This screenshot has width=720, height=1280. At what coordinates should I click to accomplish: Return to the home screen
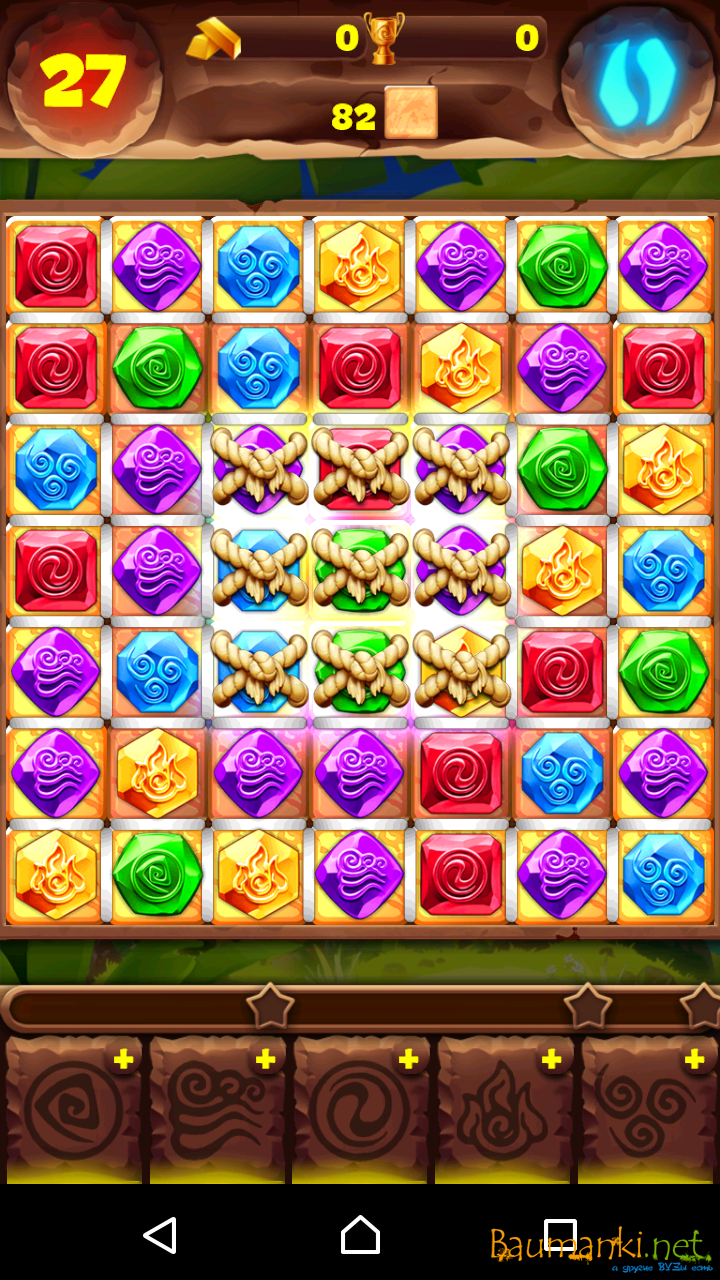(x=360, y=1236)
